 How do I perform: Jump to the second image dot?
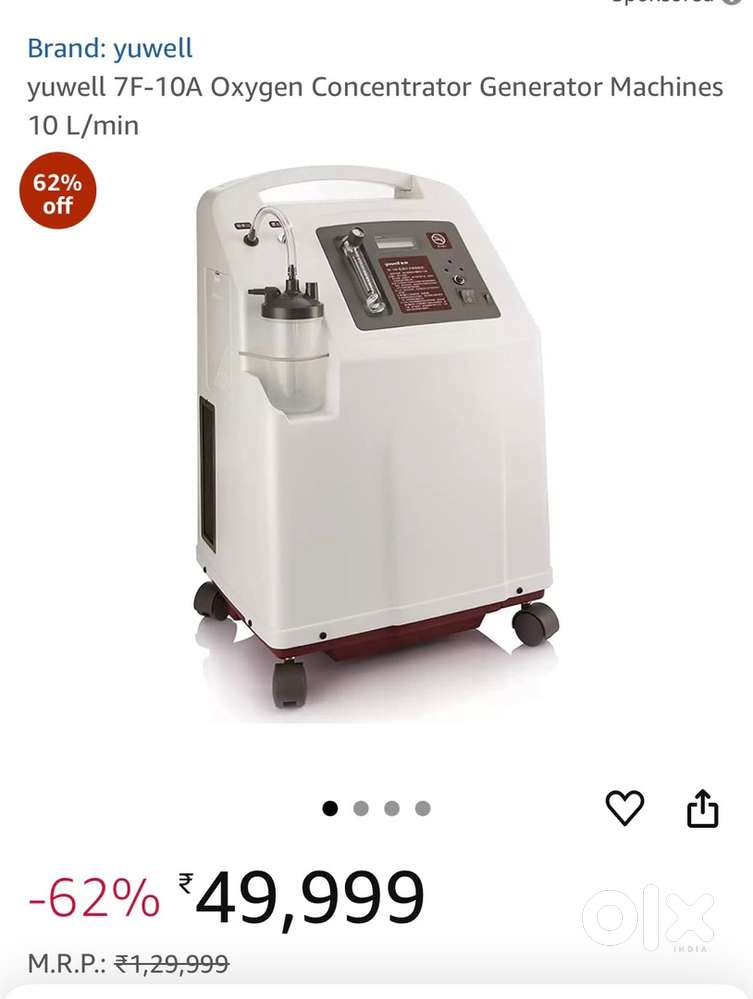[x=361, y=808]
